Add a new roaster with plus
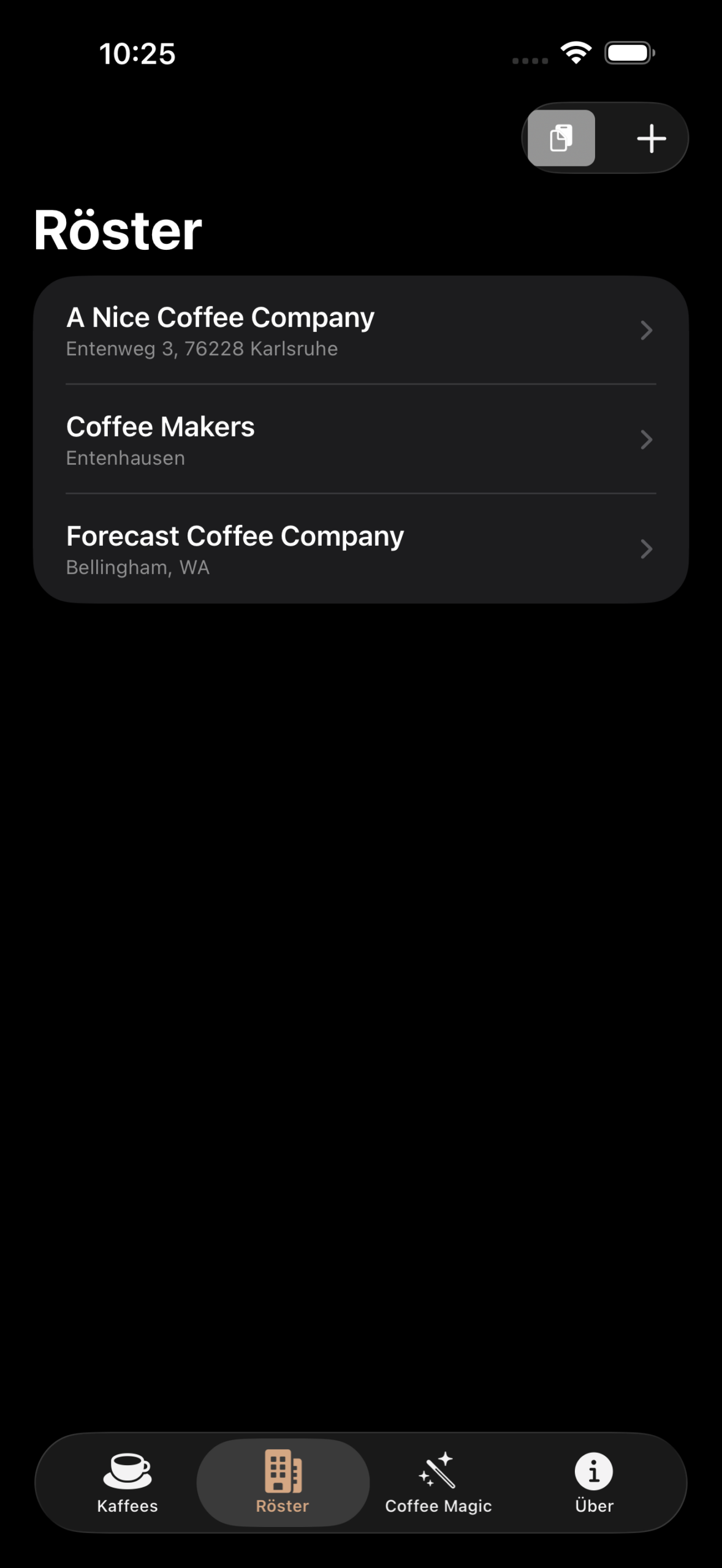722x1568 pixels. click(651, 138)
